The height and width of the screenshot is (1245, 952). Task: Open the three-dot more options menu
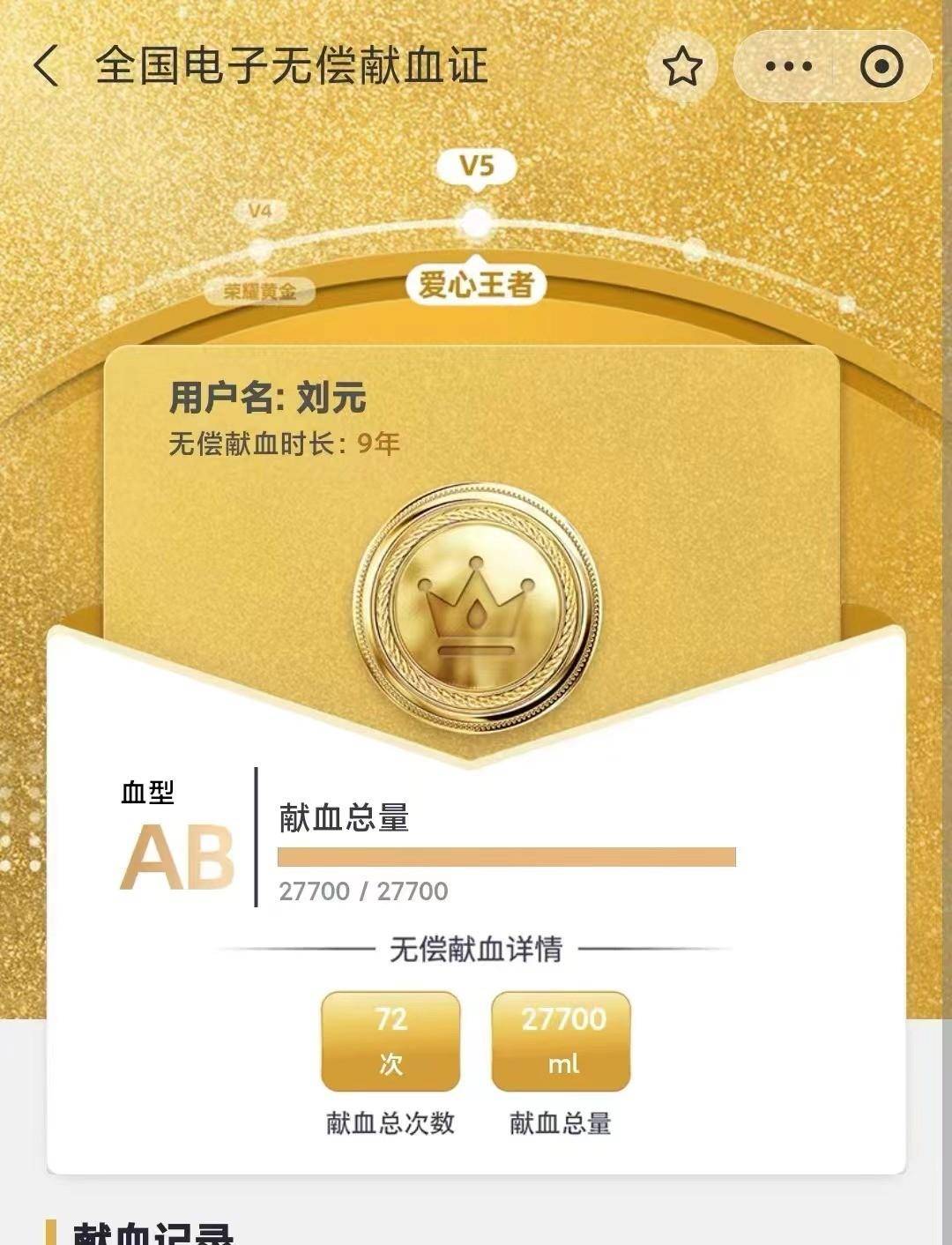tap(788, 67)
